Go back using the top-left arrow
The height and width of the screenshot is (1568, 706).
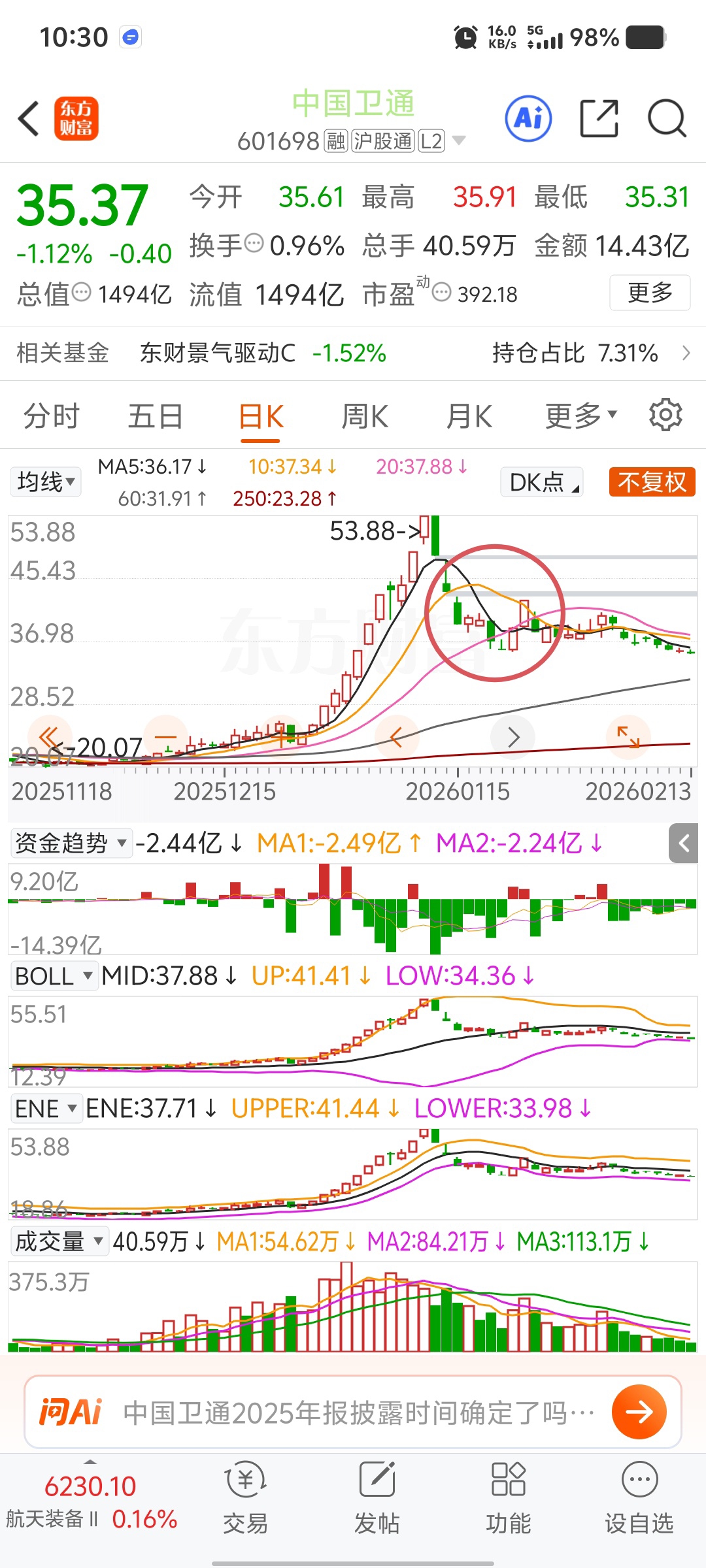(29, 119)
